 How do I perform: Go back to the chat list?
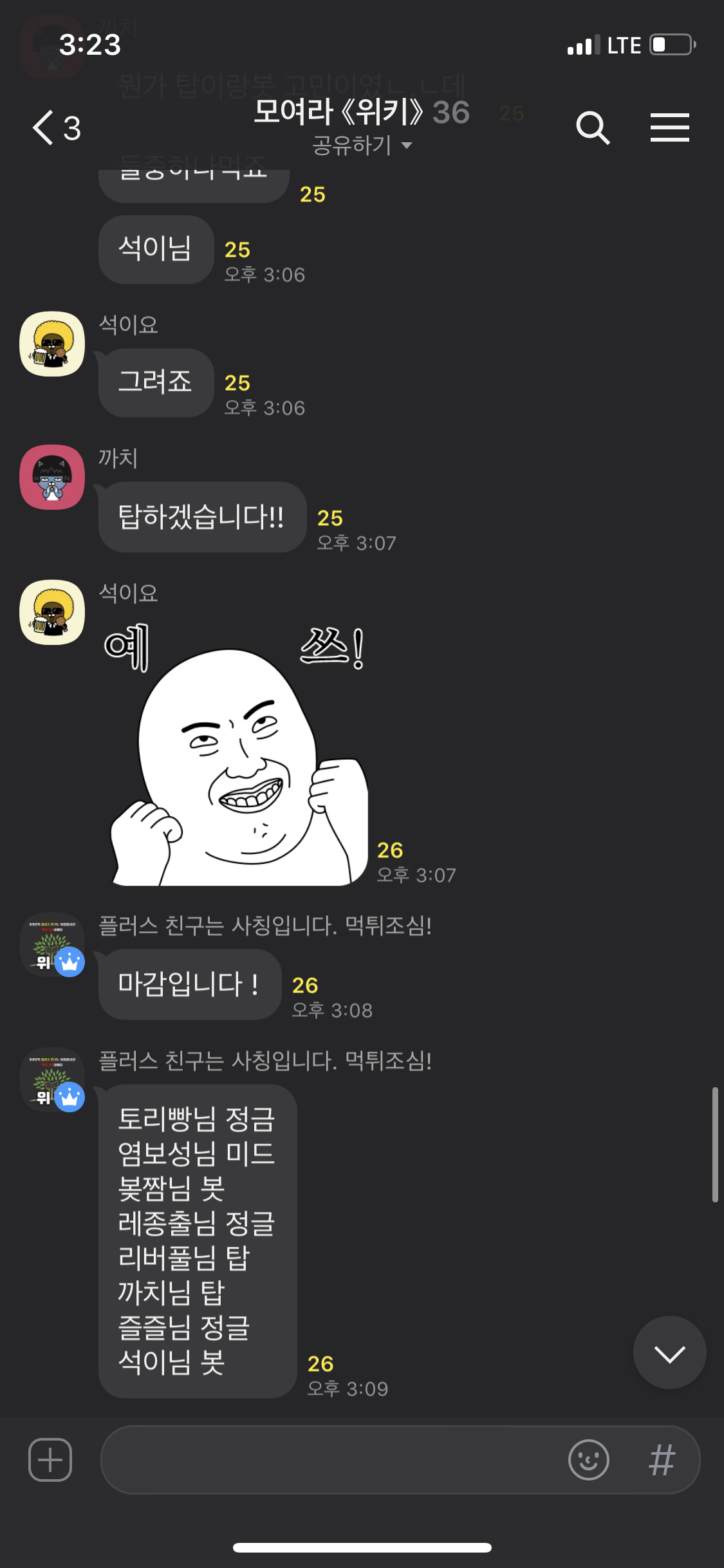coord(55,127)
